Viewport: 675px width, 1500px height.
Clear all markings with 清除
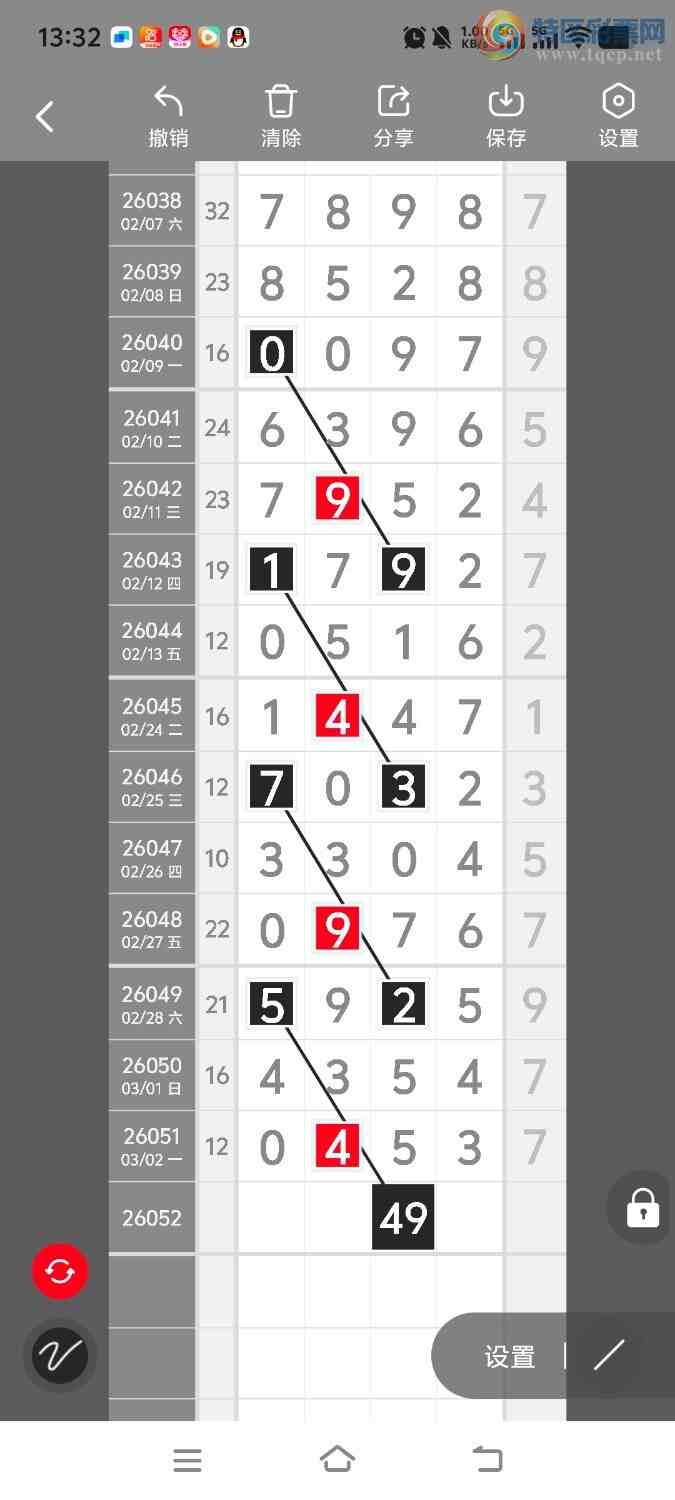[x=281, y=117]
